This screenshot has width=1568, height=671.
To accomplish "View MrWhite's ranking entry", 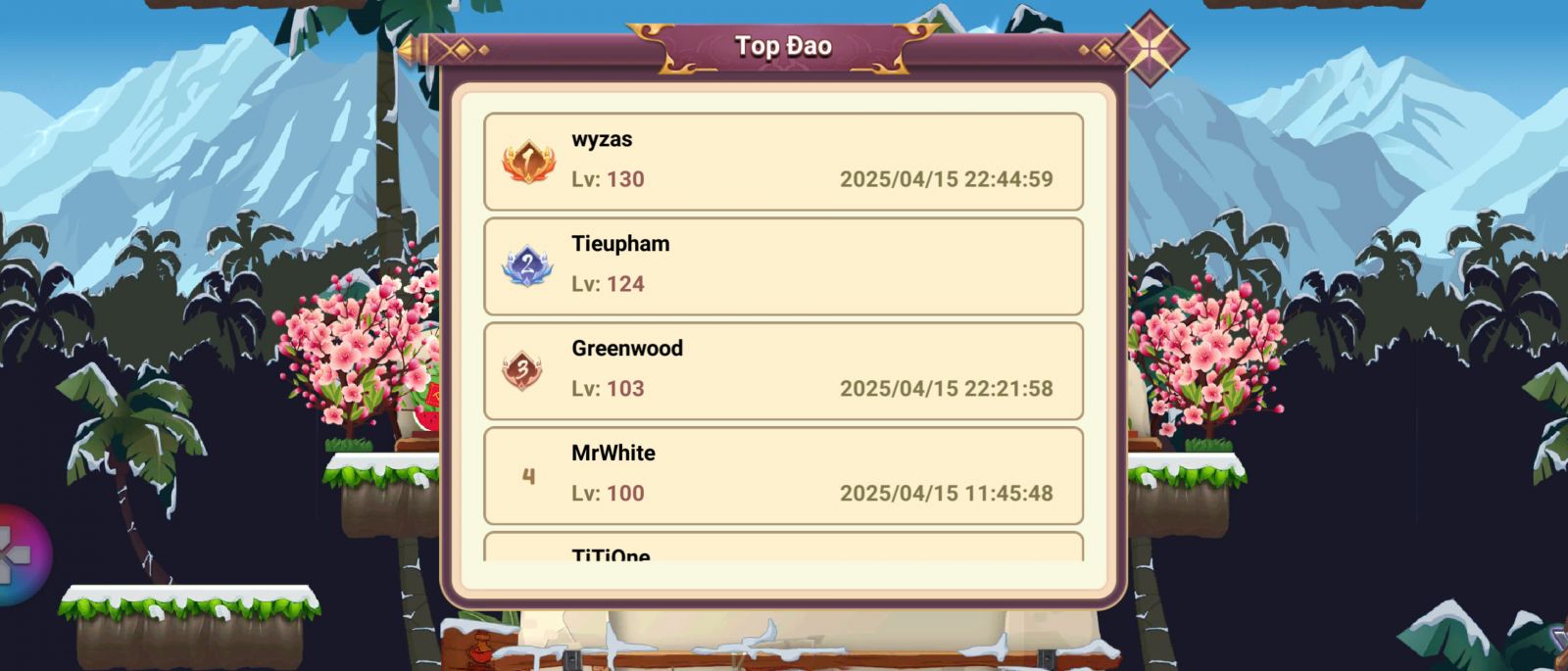I will click(x=783, y=476).
